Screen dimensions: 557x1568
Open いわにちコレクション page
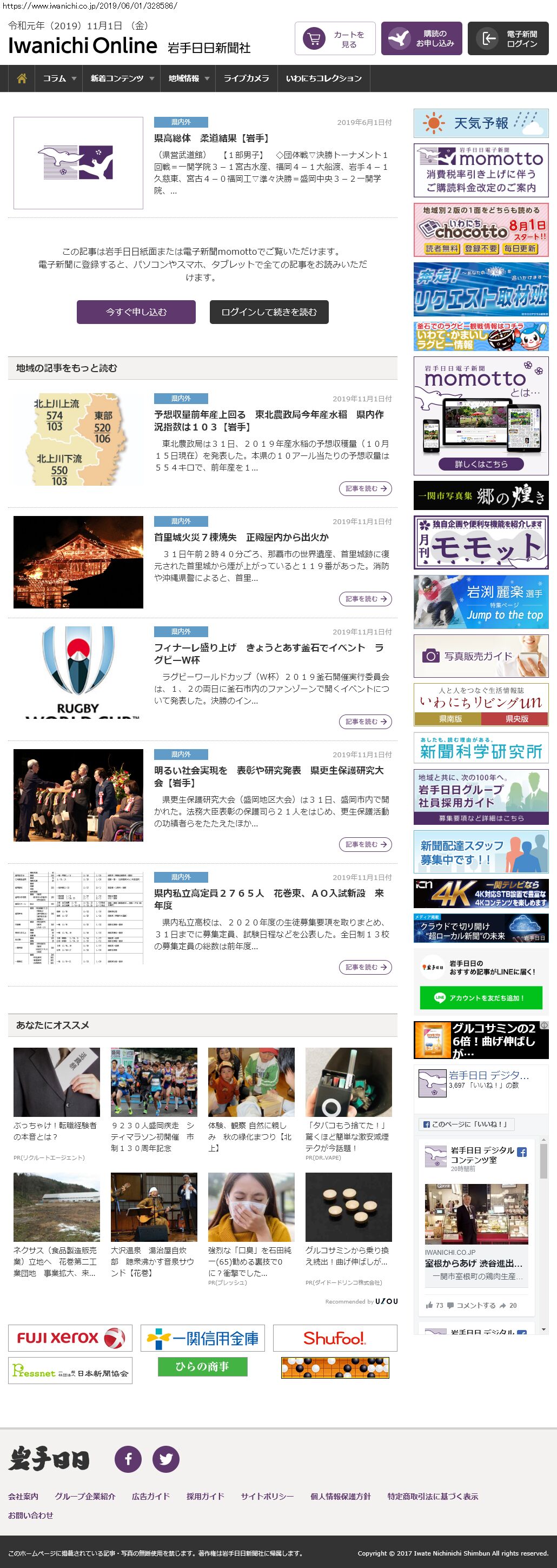[324, 78]
